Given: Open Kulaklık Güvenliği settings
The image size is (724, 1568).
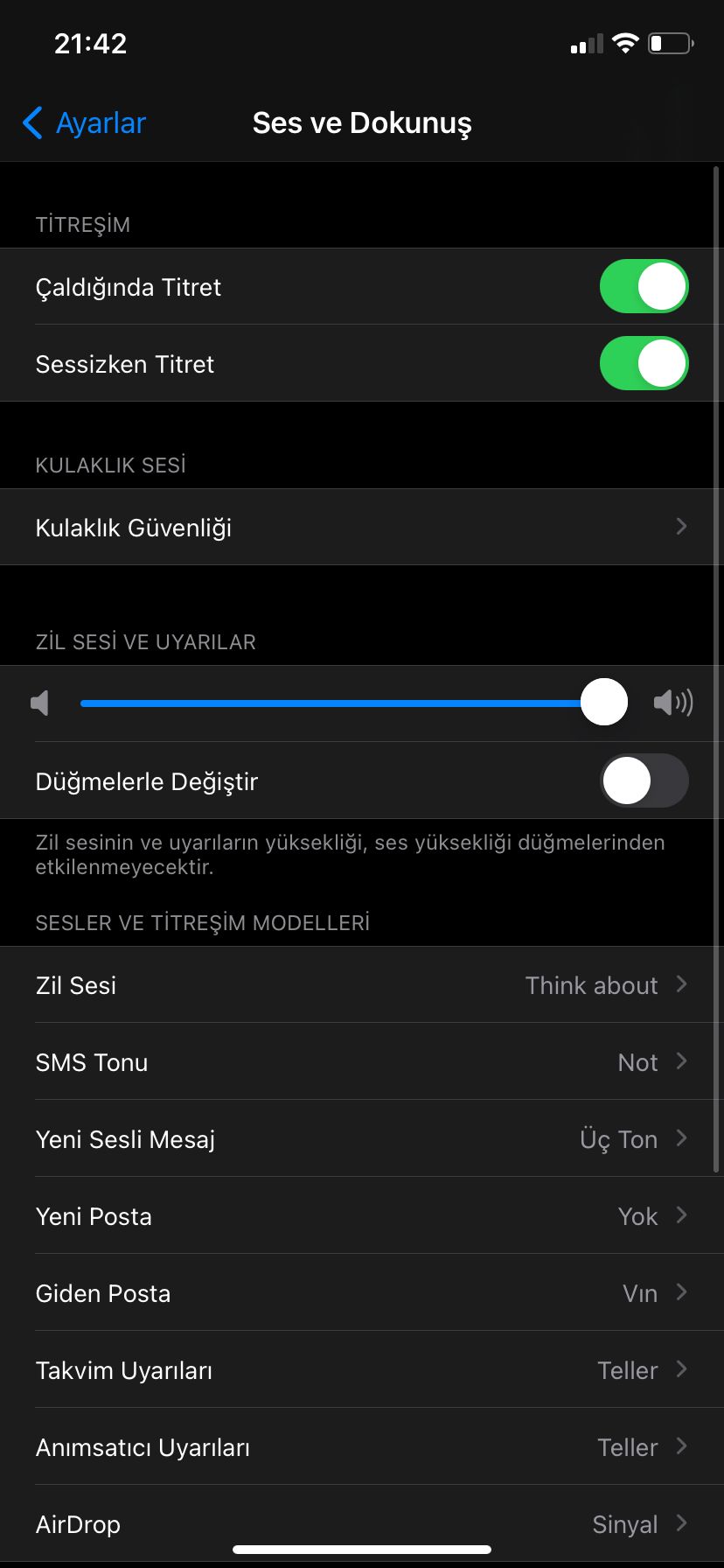Looking at the screenshot, I should (362, 528).
